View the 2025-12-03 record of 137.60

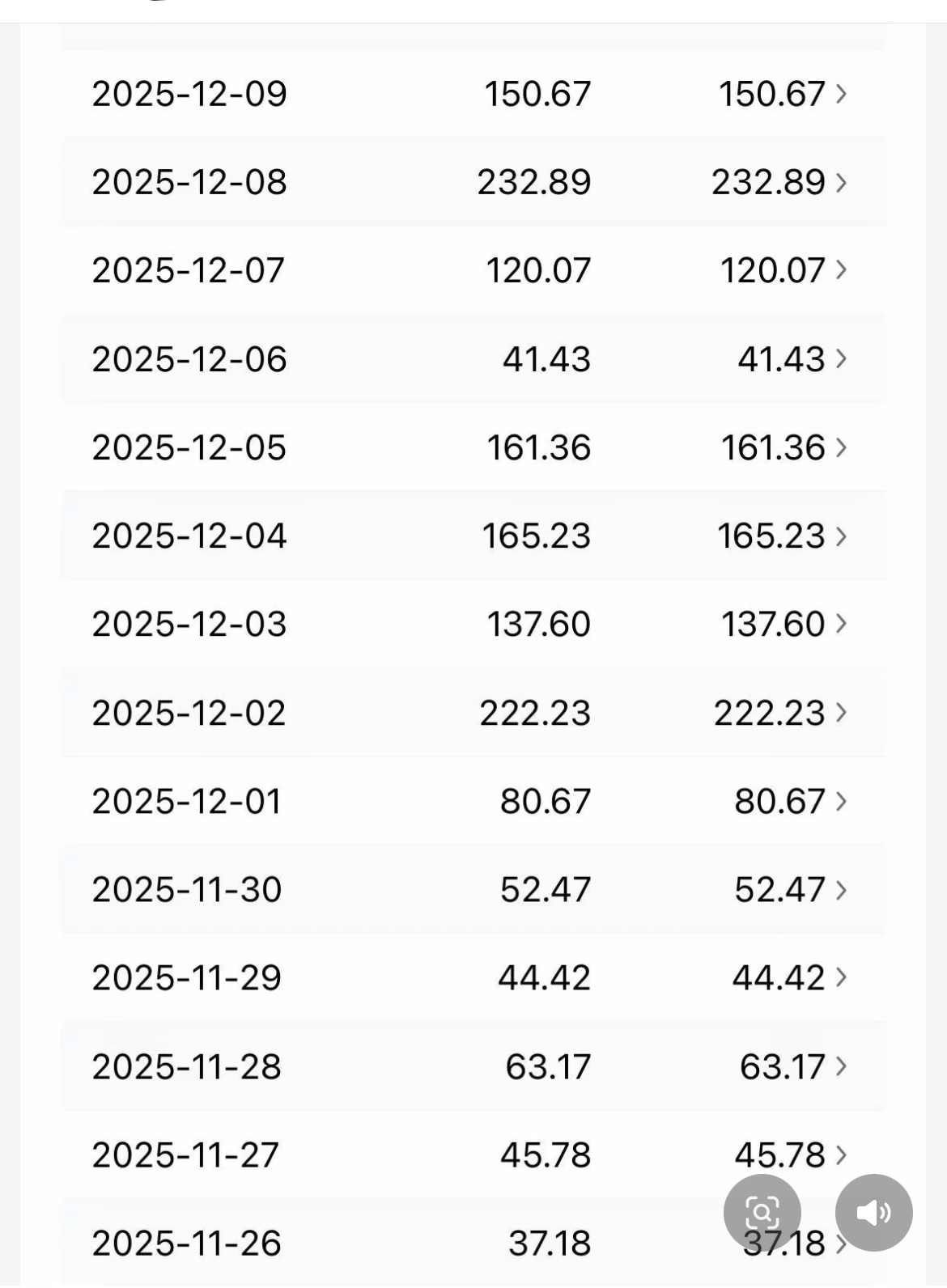[x=473, y=625]
